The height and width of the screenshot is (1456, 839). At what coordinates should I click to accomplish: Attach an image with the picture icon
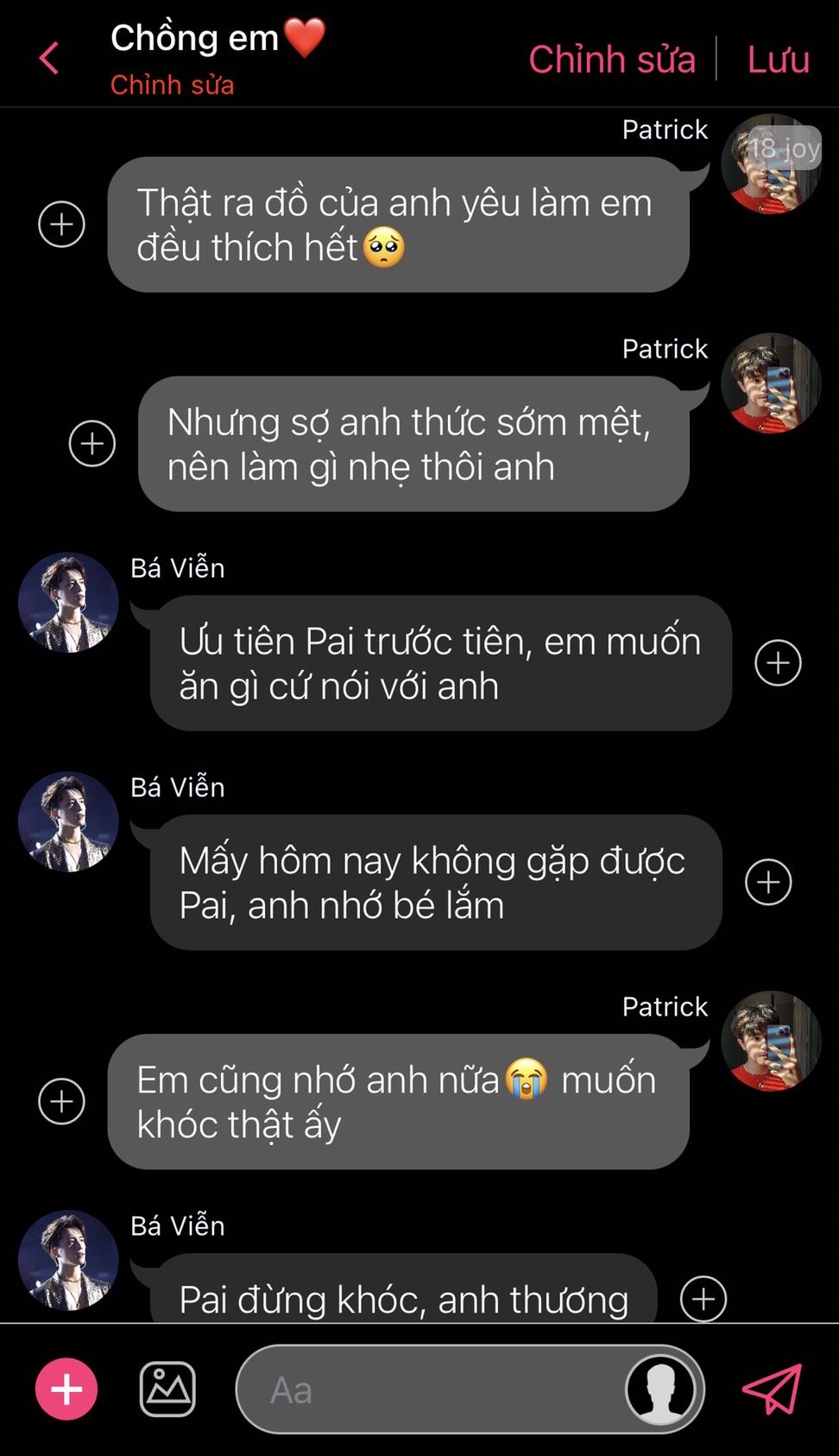[x=167, y=1389]
